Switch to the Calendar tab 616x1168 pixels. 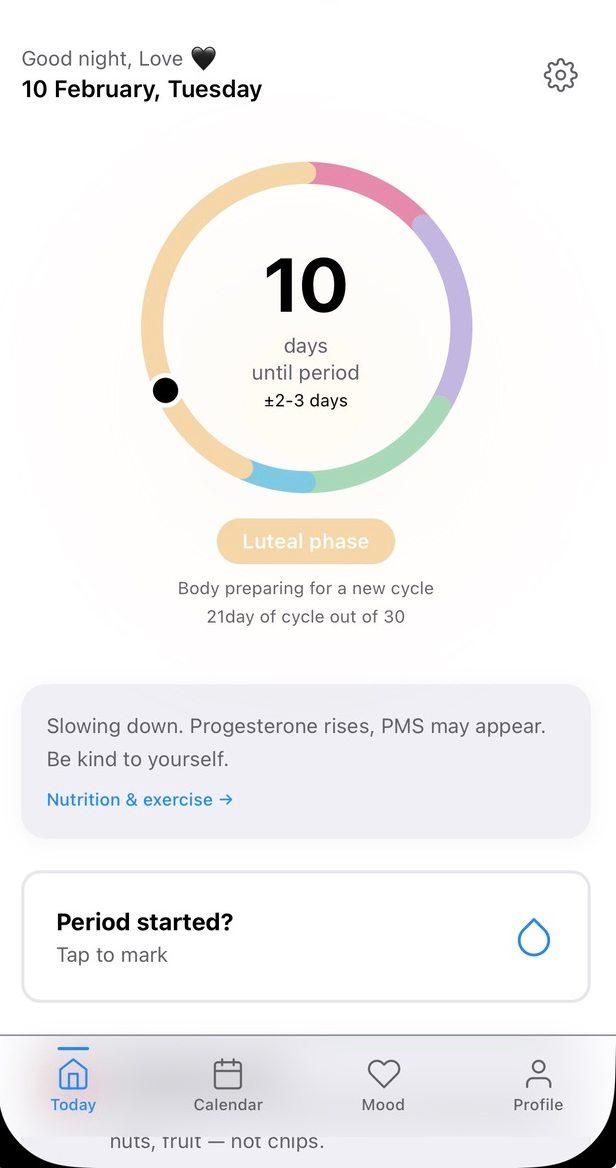tap(228, 1085)
